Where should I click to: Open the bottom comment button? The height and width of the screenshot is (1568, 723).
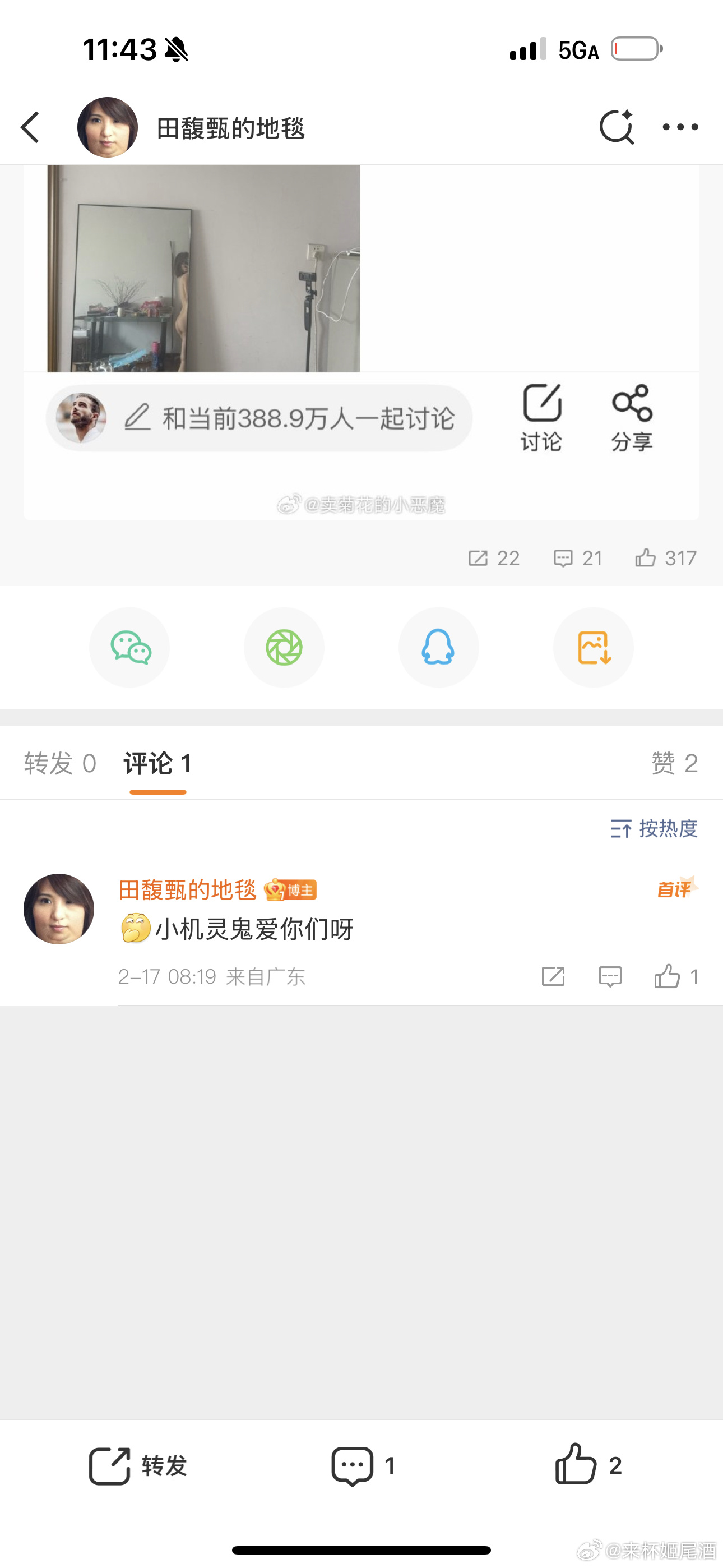[x=363, y=1466]
